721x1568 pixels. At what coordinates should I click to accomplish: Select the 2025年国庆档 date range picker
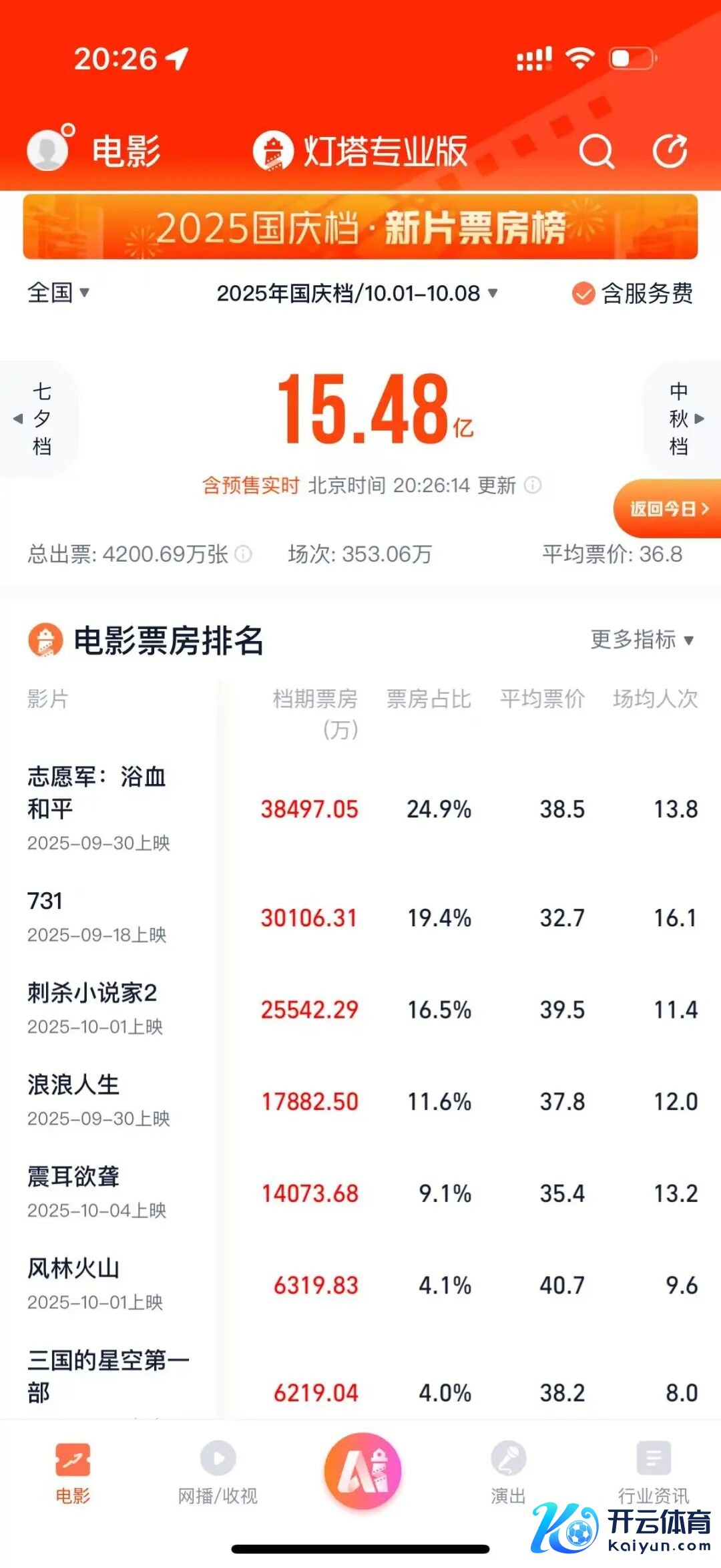point(356,292)
